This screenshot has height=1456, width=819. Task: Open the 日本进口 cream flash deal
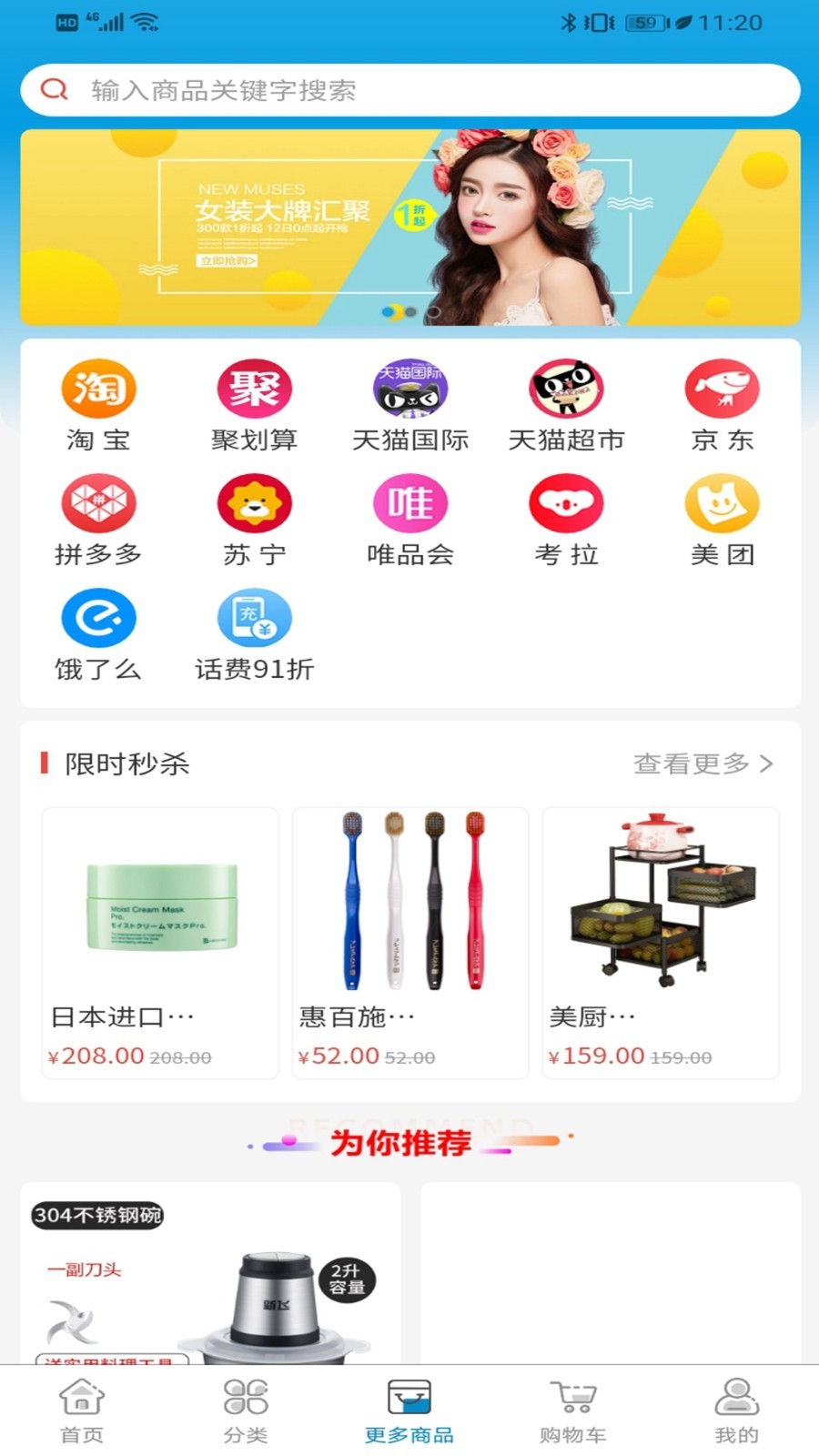[x=160, y=942]
